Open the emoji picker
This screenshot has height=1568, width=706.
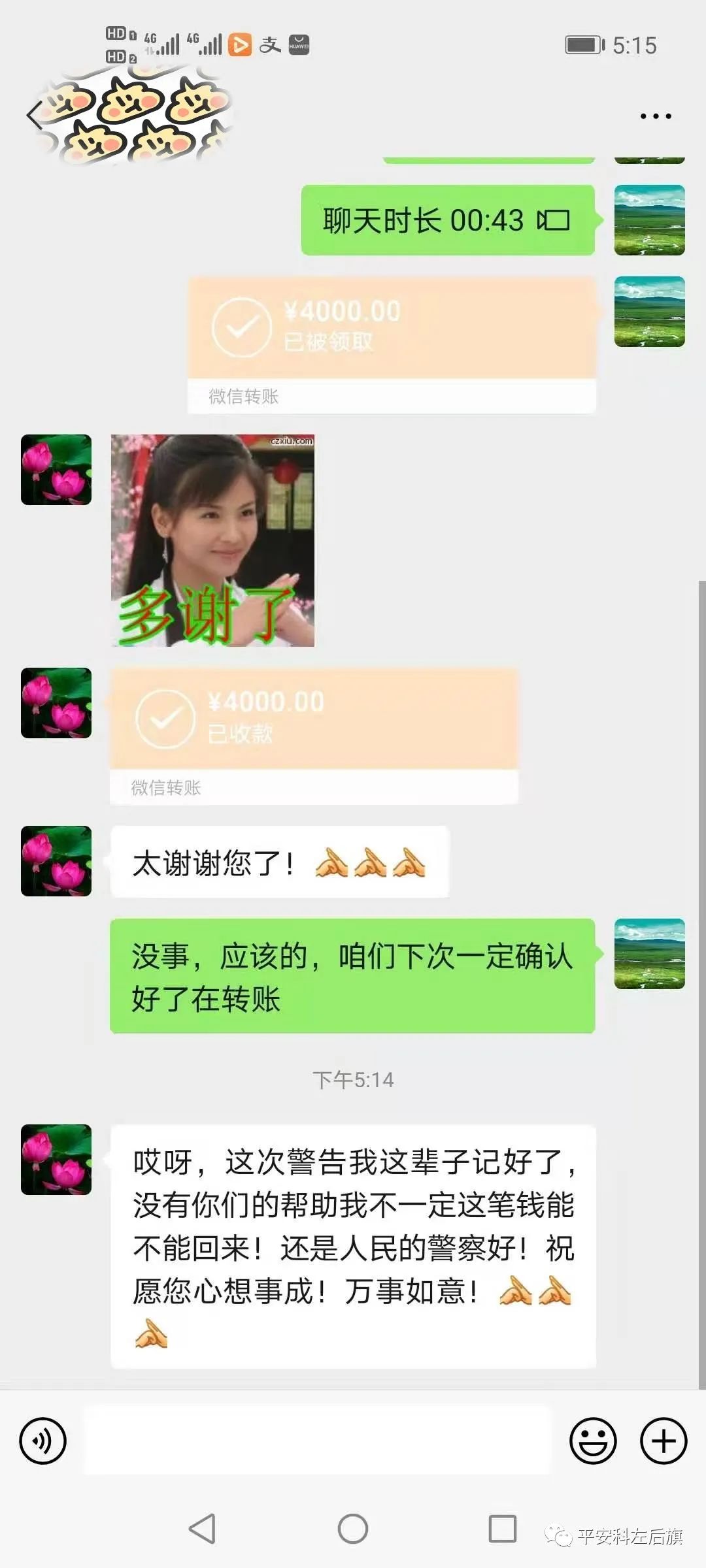coord(593,1441)
